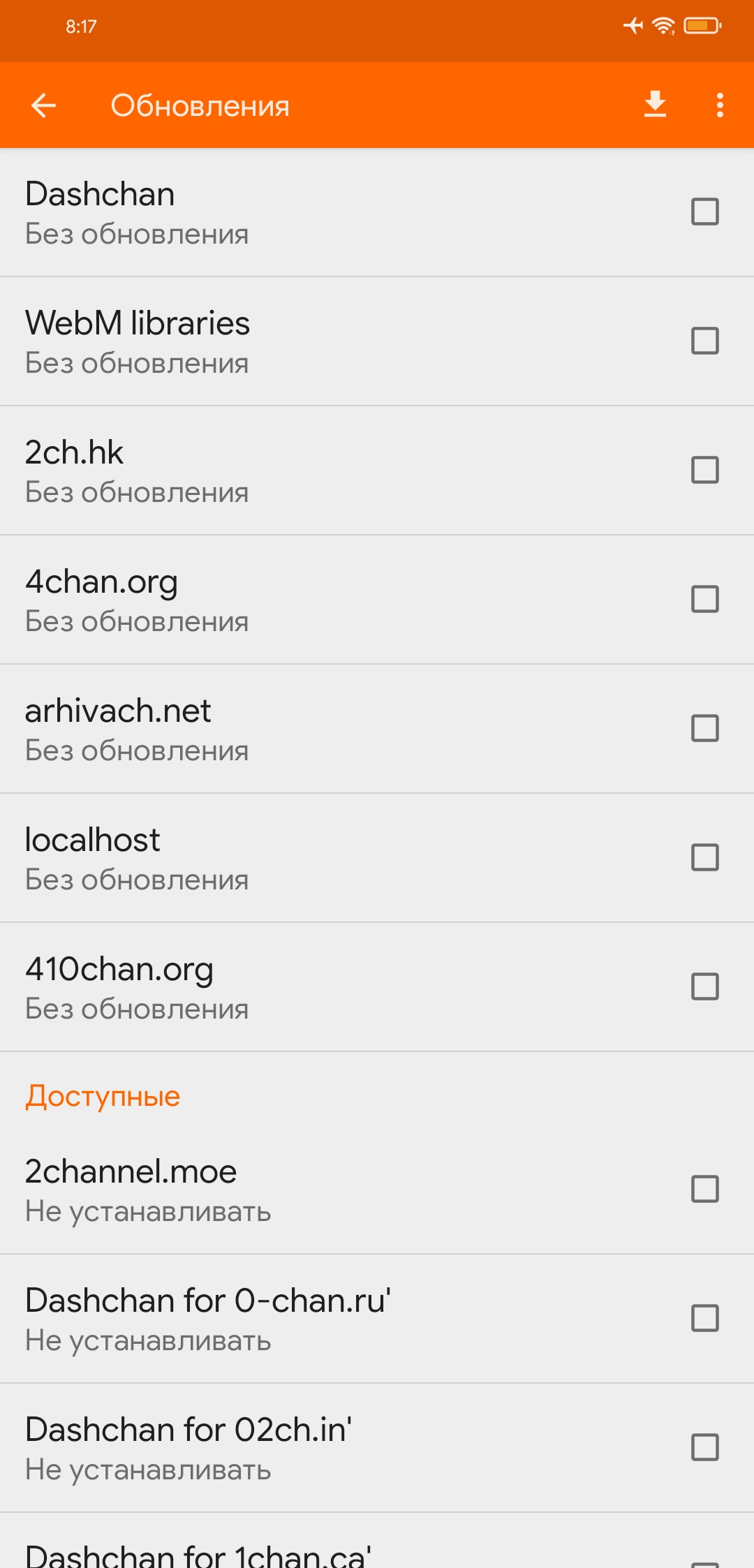
Task: Mark the 4chan.org checkbox
Action: tap(704, 599)
